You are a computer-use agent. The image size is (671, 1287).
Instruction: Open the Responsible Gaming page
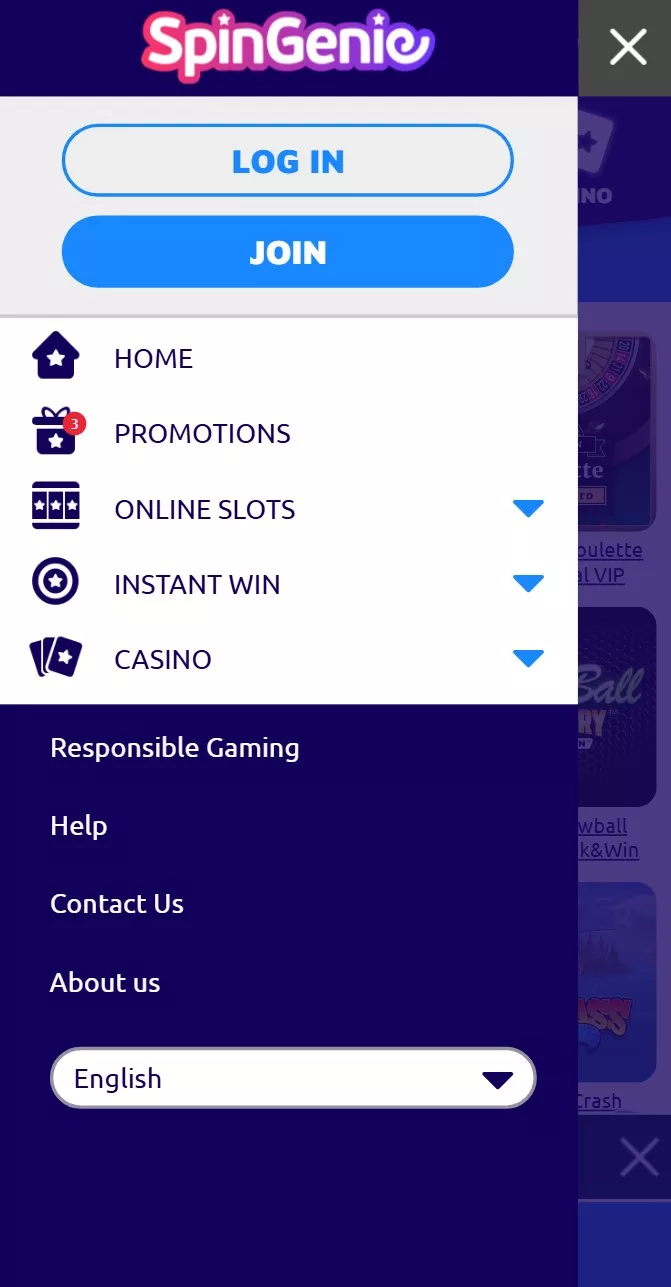(175, 748)
